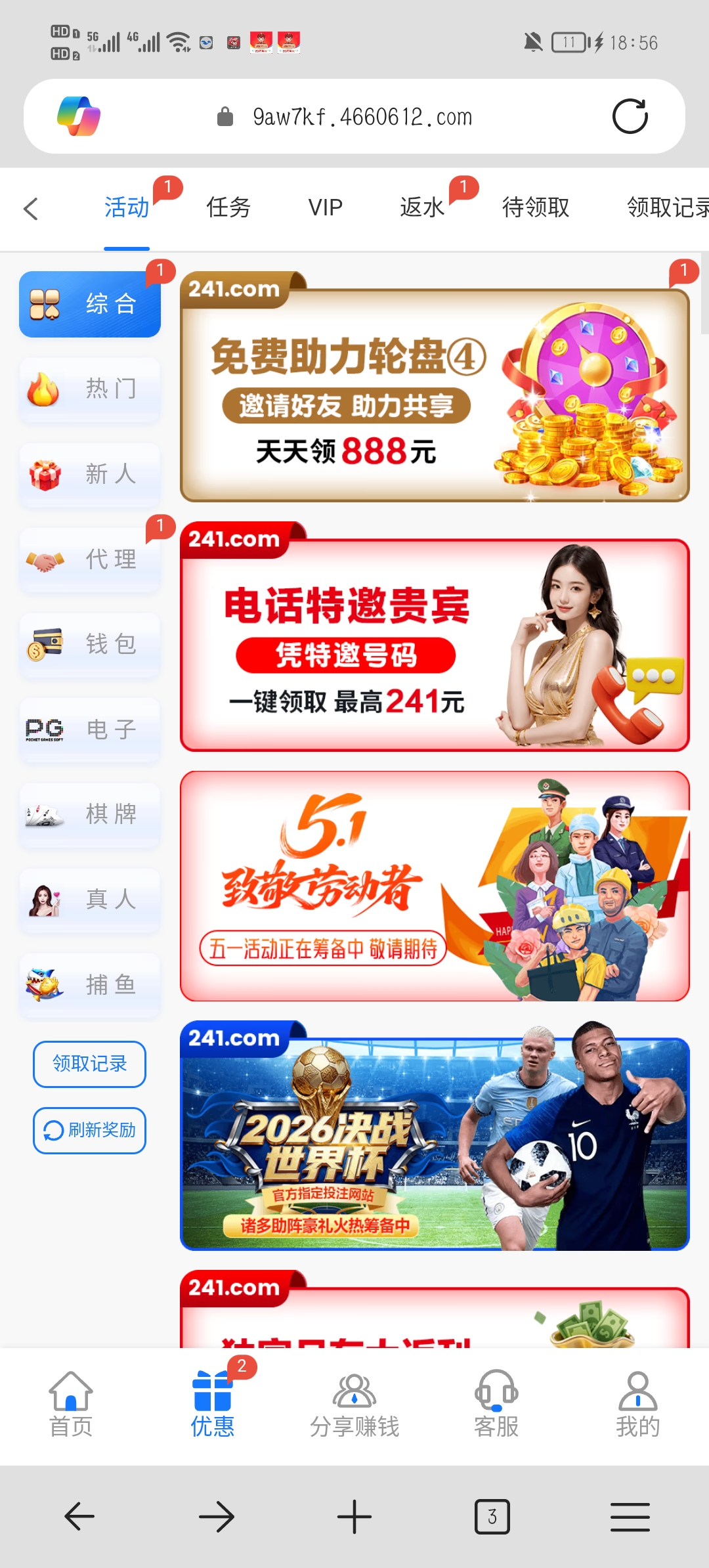The width and height of the screenshot is (709, 1568).
Task: Select the 新人 category
Action: point(90,474)
